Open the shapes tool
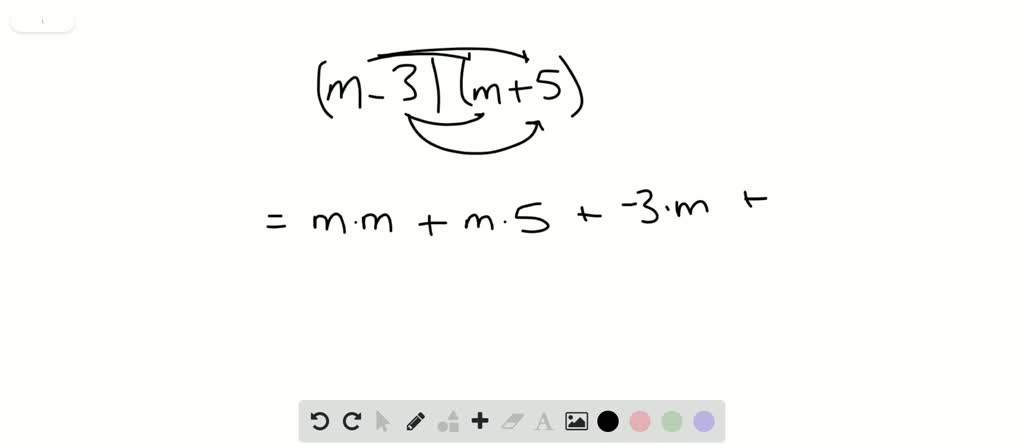1024x448 pixels. coord(448,421)
